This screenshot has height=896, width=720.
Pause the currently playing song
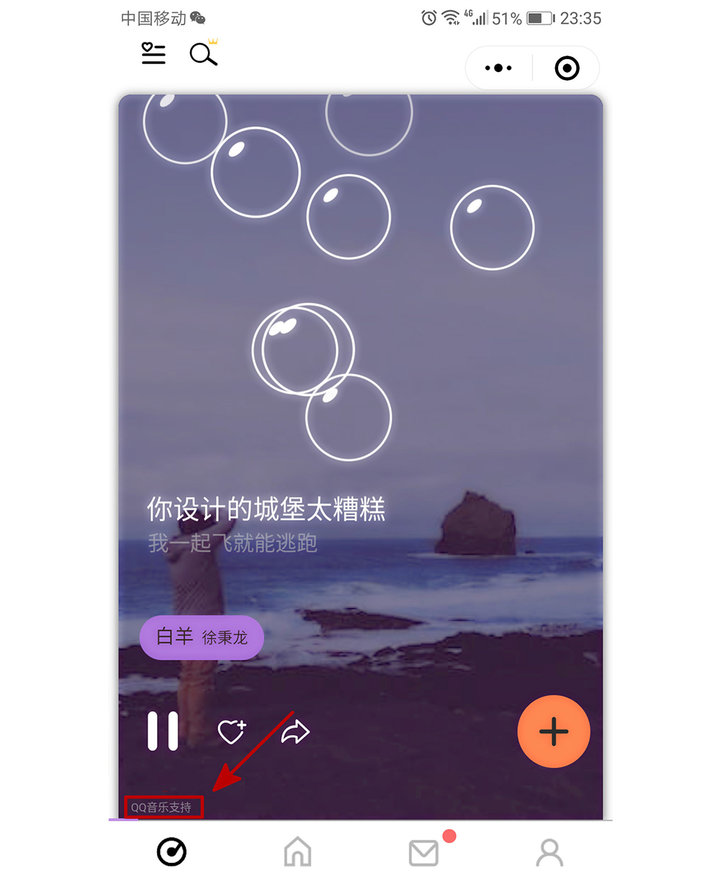pyautogui.click(x=163, y=731)
